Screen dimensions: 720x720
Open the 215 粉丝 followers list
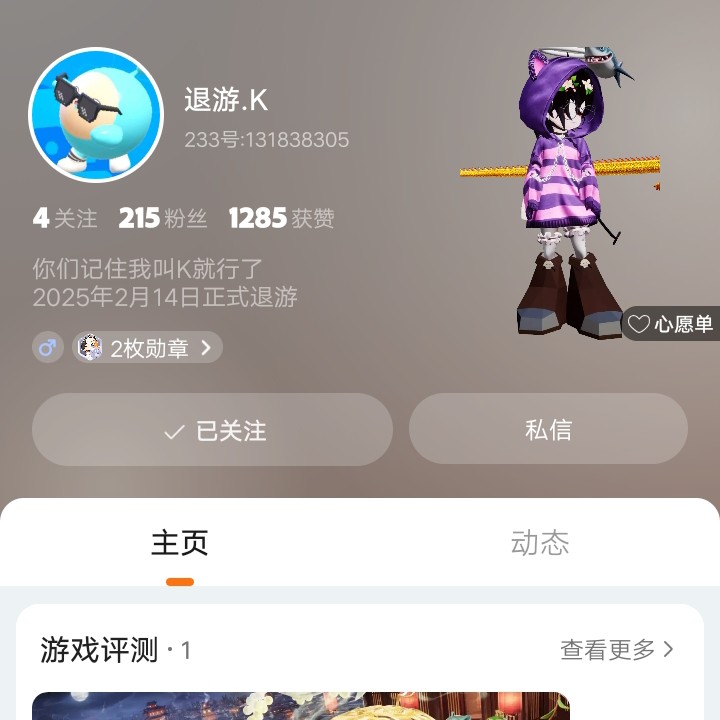[163, 218]
